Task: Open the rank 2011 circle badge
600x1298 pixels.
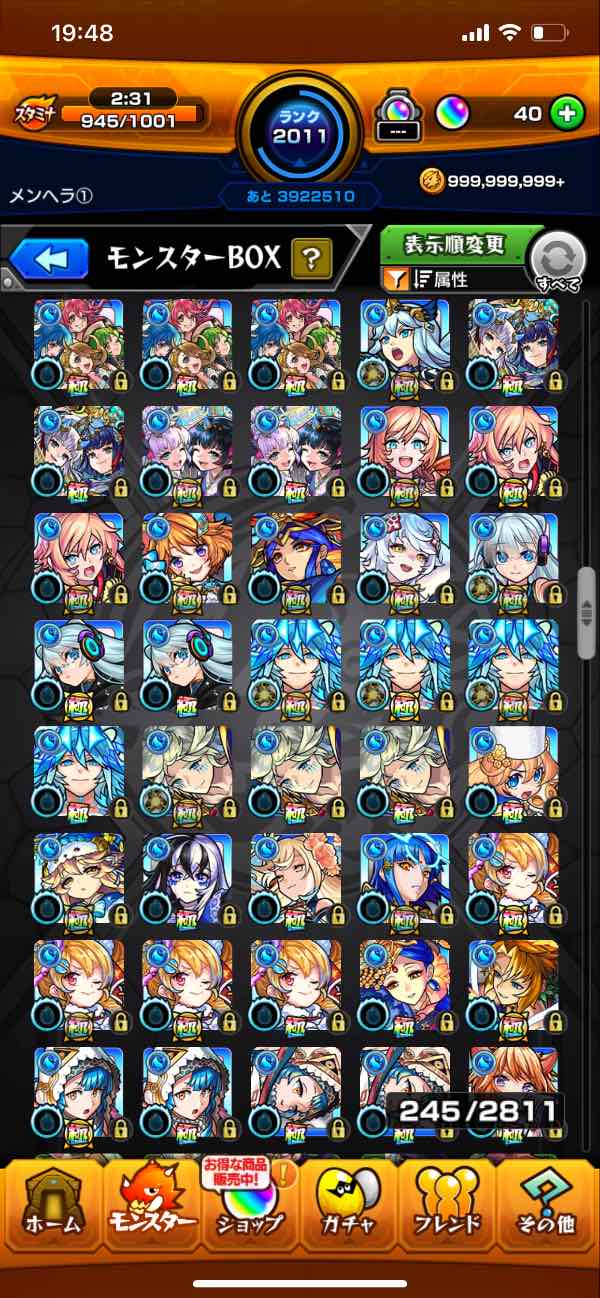Action: [300, 127]
